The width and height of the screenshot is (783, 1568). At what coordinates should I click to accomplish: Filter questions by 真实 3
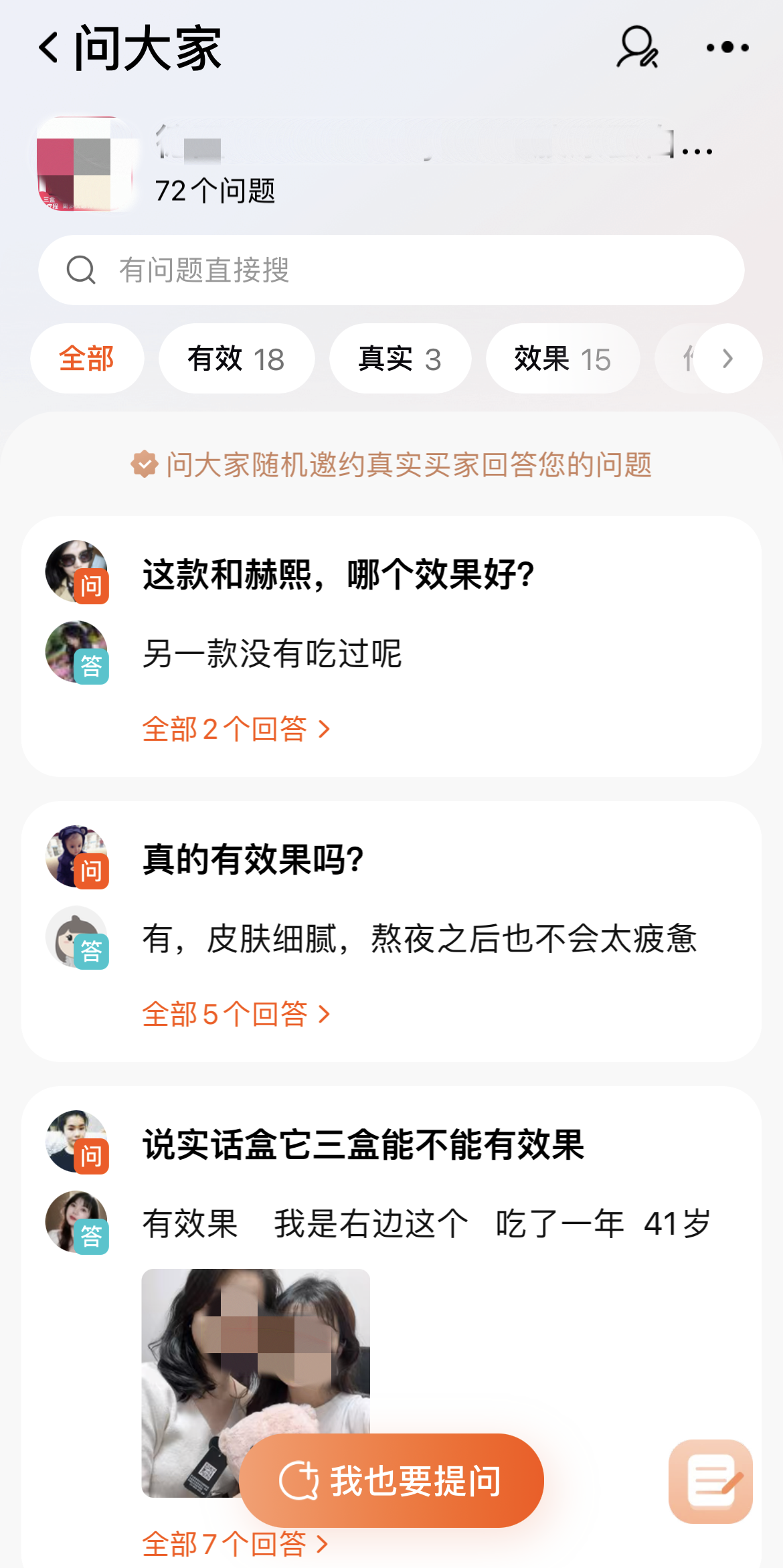(400, 359)
